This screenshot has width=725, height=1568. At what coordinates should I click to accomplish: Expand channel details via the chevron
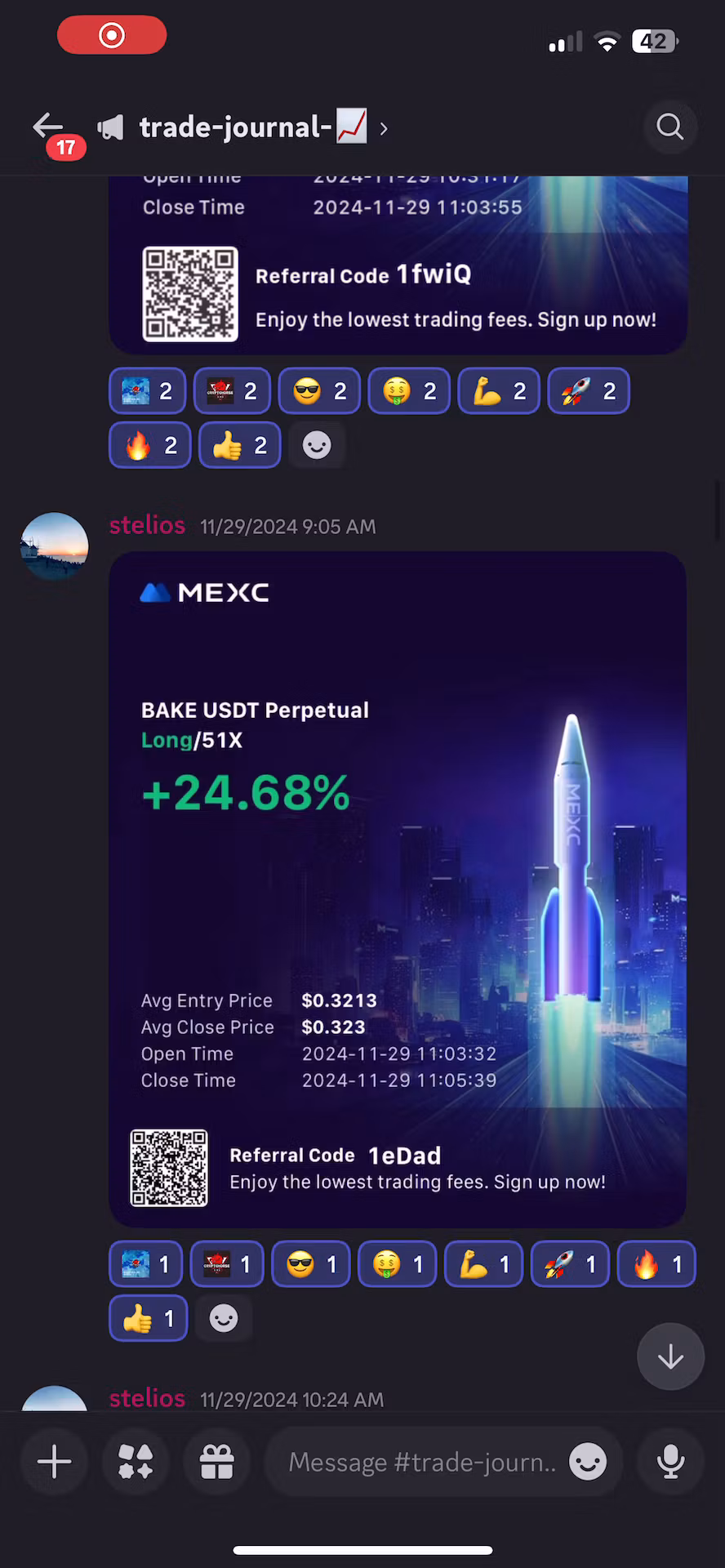point(382,127)
